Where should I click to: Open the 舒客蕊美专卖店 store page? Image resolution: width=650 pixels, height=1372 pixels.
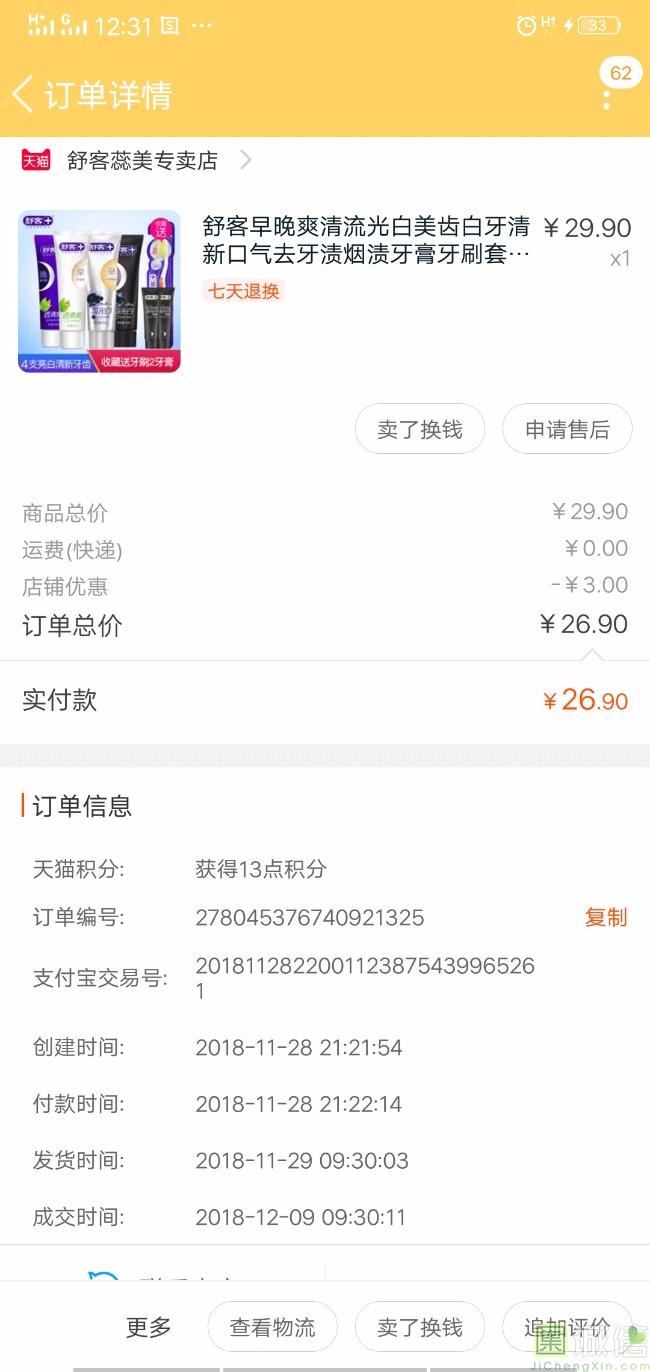(142, 161)
